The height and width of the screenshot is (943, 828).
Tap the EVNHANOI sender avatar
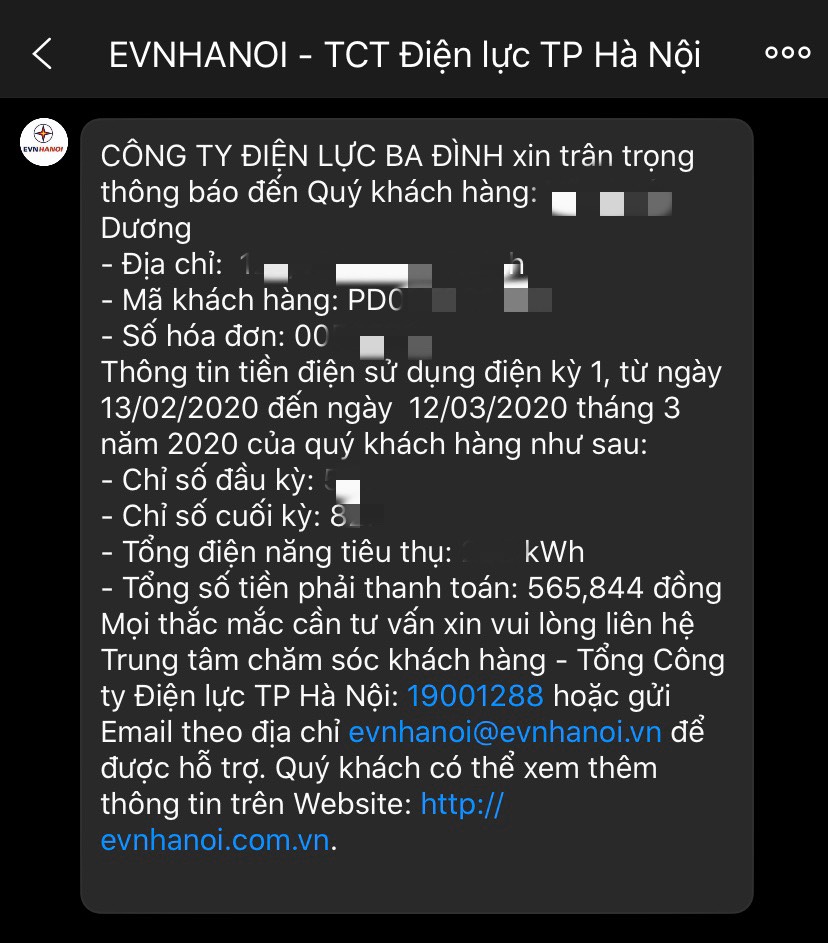pos(44,143)
